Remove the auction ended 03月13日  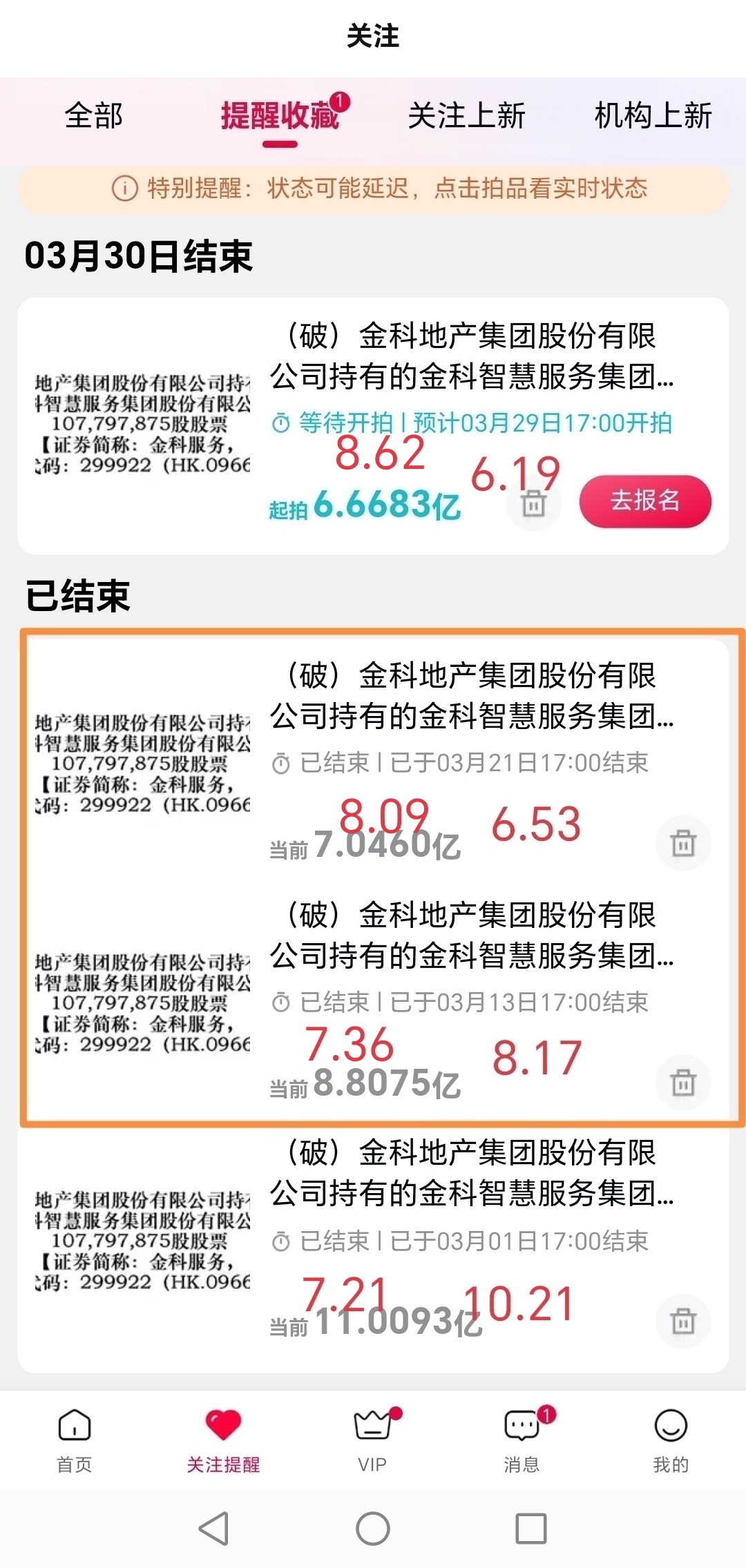[x=682, y=1082]
